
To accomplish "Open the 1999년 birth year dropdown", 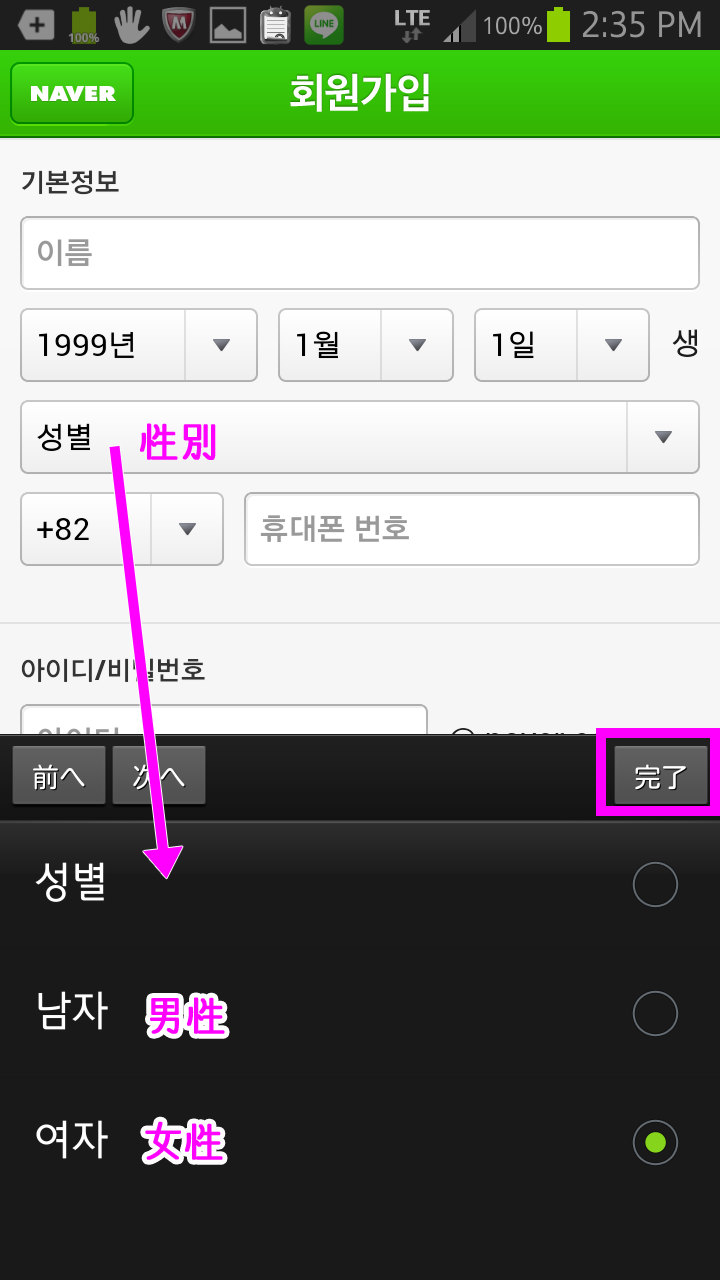I will point(139,345).
